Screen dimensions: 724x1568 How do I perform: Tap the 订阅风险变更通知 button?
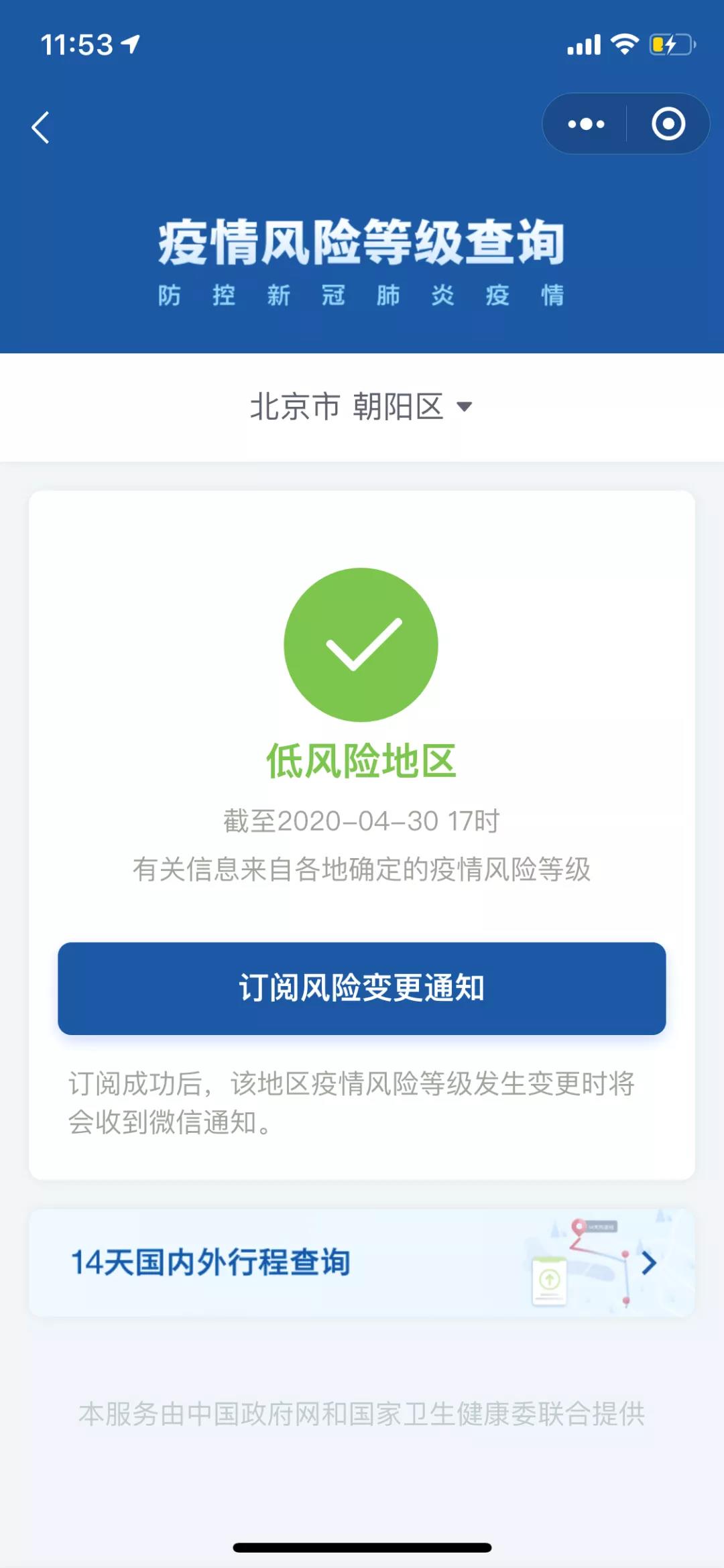(x=361, y=988)
